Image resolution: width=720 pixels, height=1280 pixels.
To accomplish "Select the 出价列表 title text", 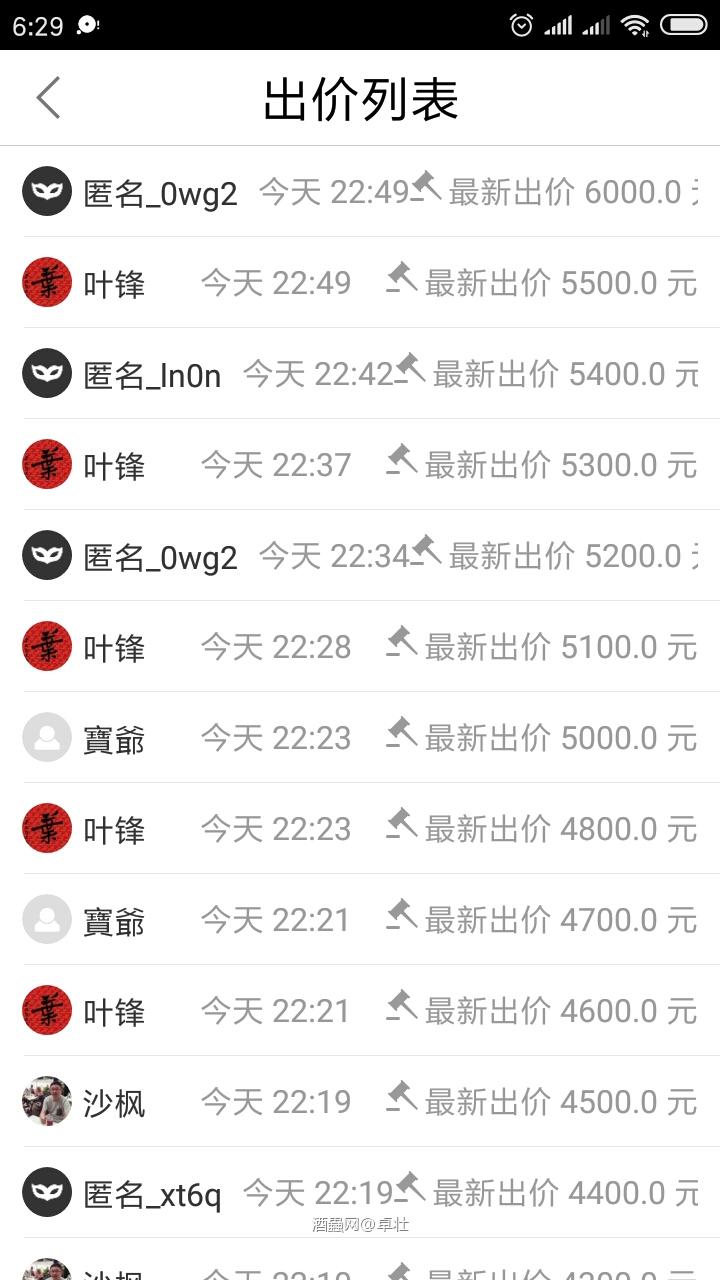I will tap(360, 98).
